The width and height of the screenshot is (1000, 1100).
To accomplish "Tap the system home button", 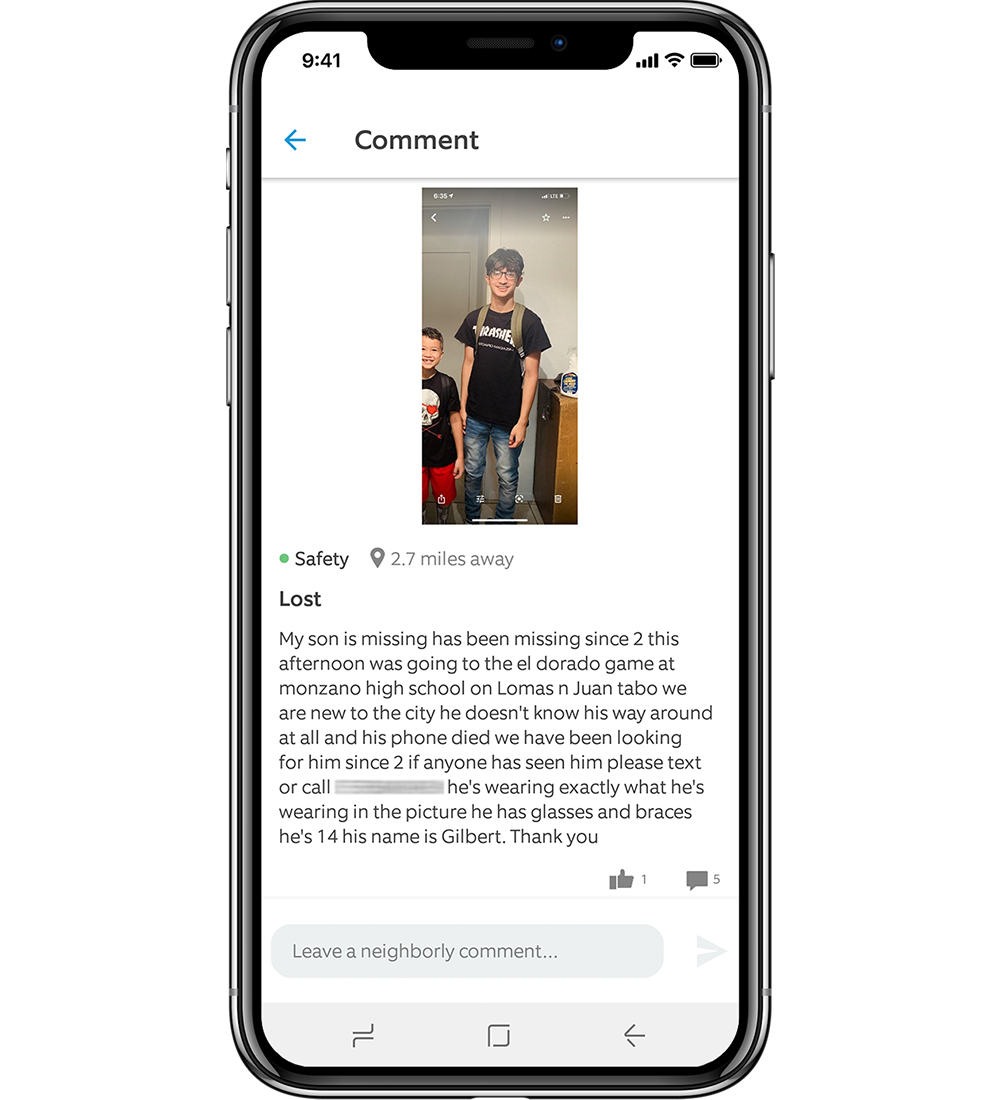I will point(498,1036).
